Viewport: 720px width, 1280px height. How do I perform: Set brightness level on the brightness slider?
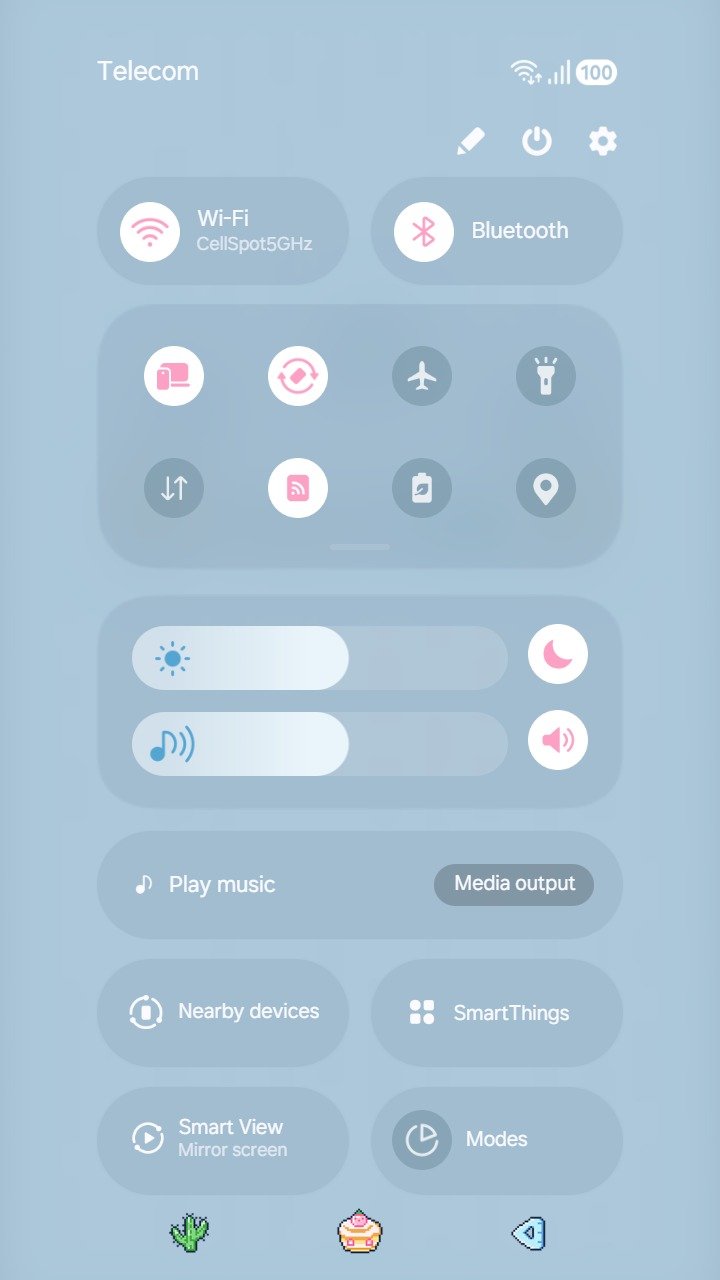[320, 658]
